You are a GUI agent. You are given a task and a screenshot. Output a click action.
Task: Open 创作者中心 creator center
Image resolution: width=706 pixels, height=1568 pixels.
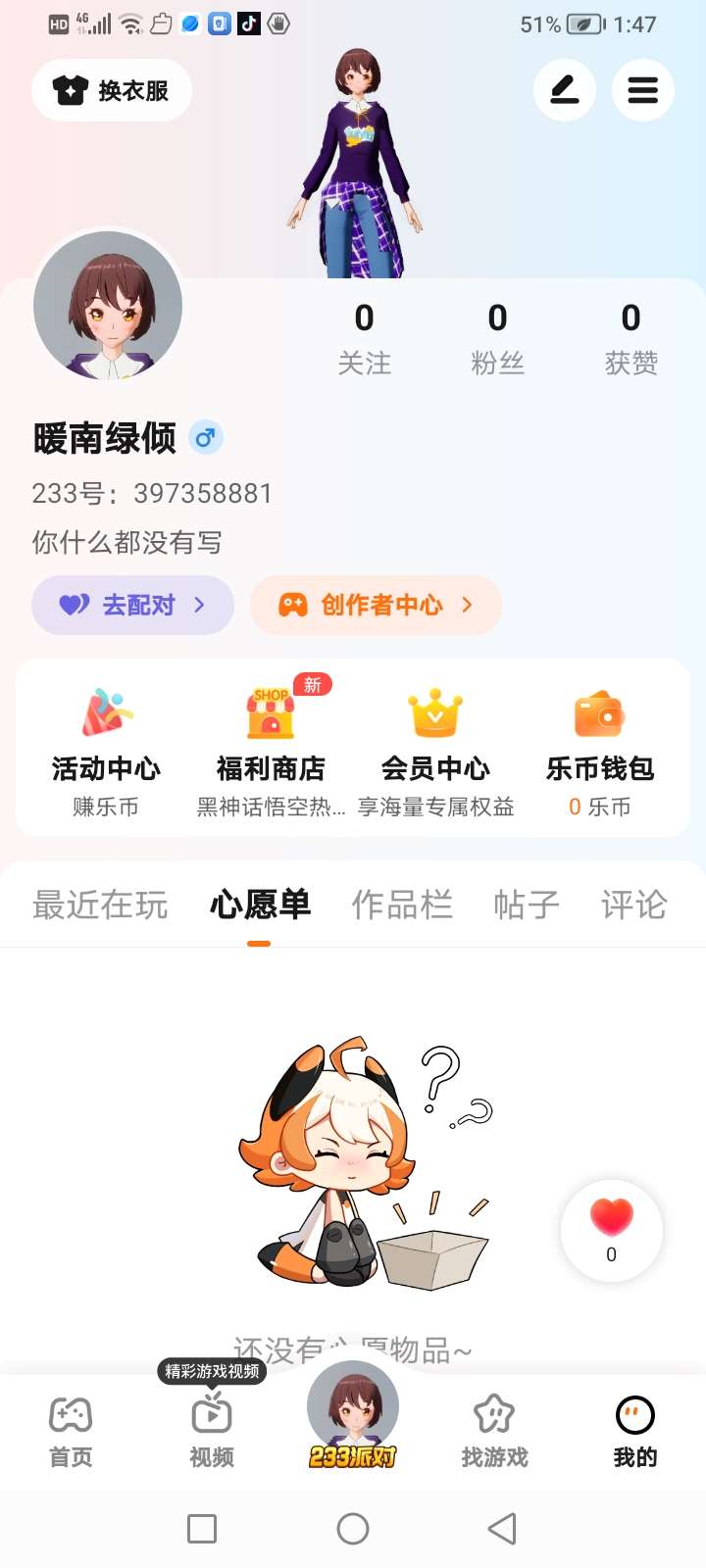point(377,605)
